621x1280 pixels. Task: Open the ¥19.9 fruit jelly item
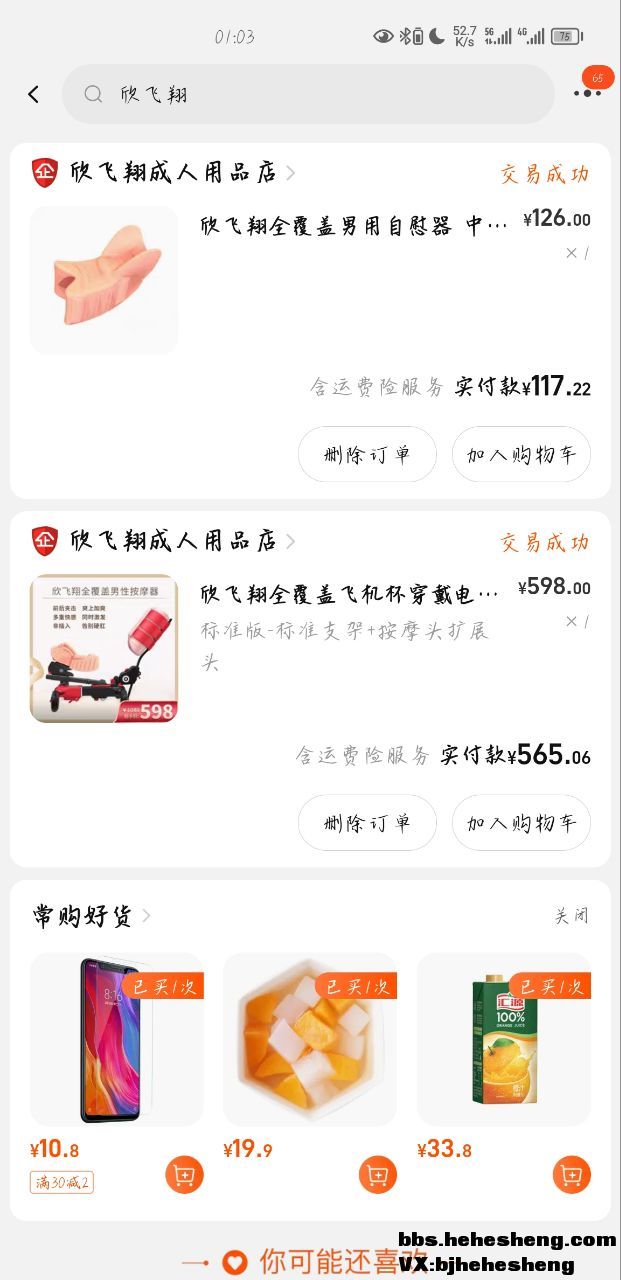coord(309,1040)
